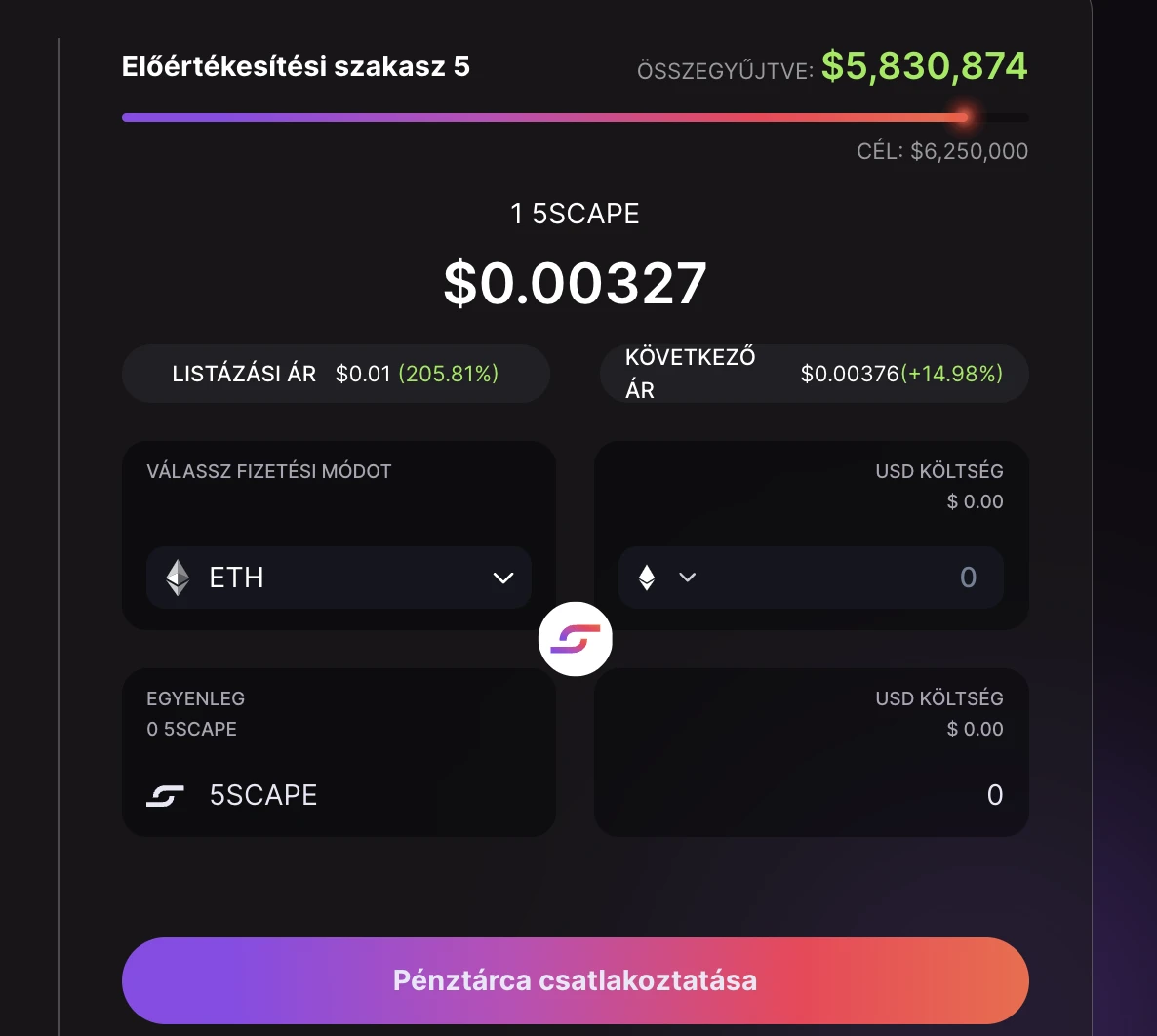1157x1036 pixels.
Task: Focus the ETH amount input field
Action: 858,578
